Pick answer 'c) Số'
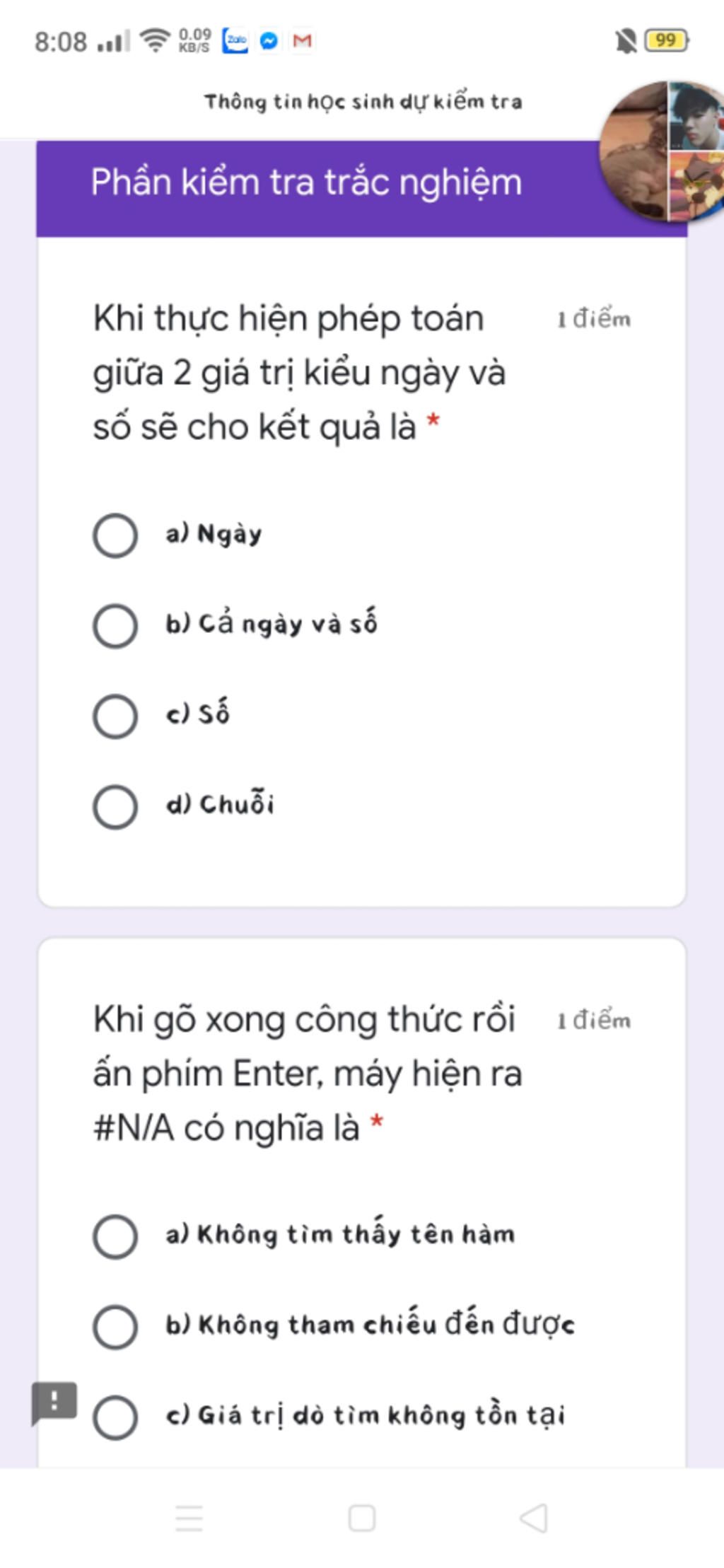Viewport: 724px width, 1568px height. (x=115, y=716)
